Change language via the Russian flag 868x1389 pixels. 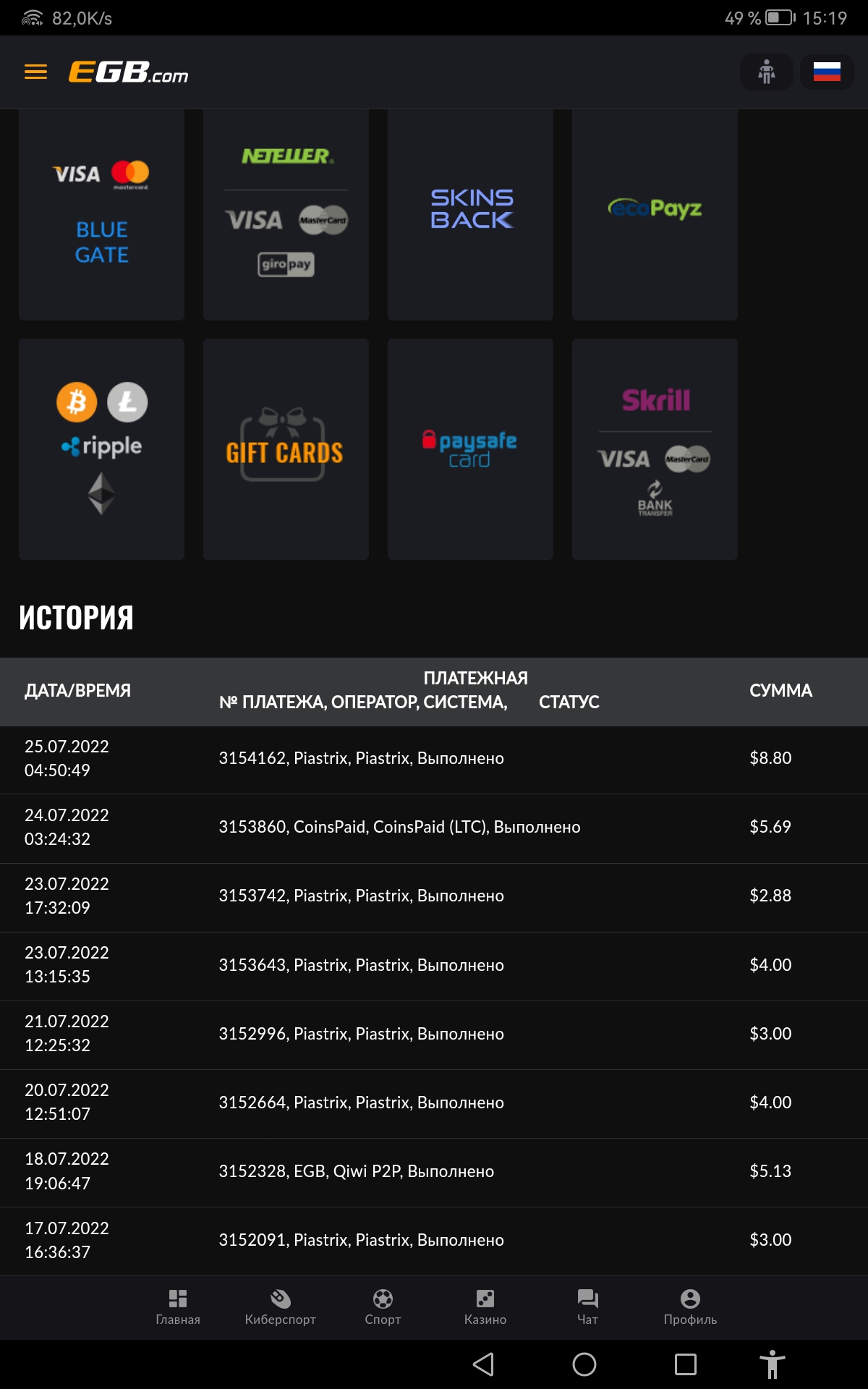pyautogui.click(x=827, y=72)
